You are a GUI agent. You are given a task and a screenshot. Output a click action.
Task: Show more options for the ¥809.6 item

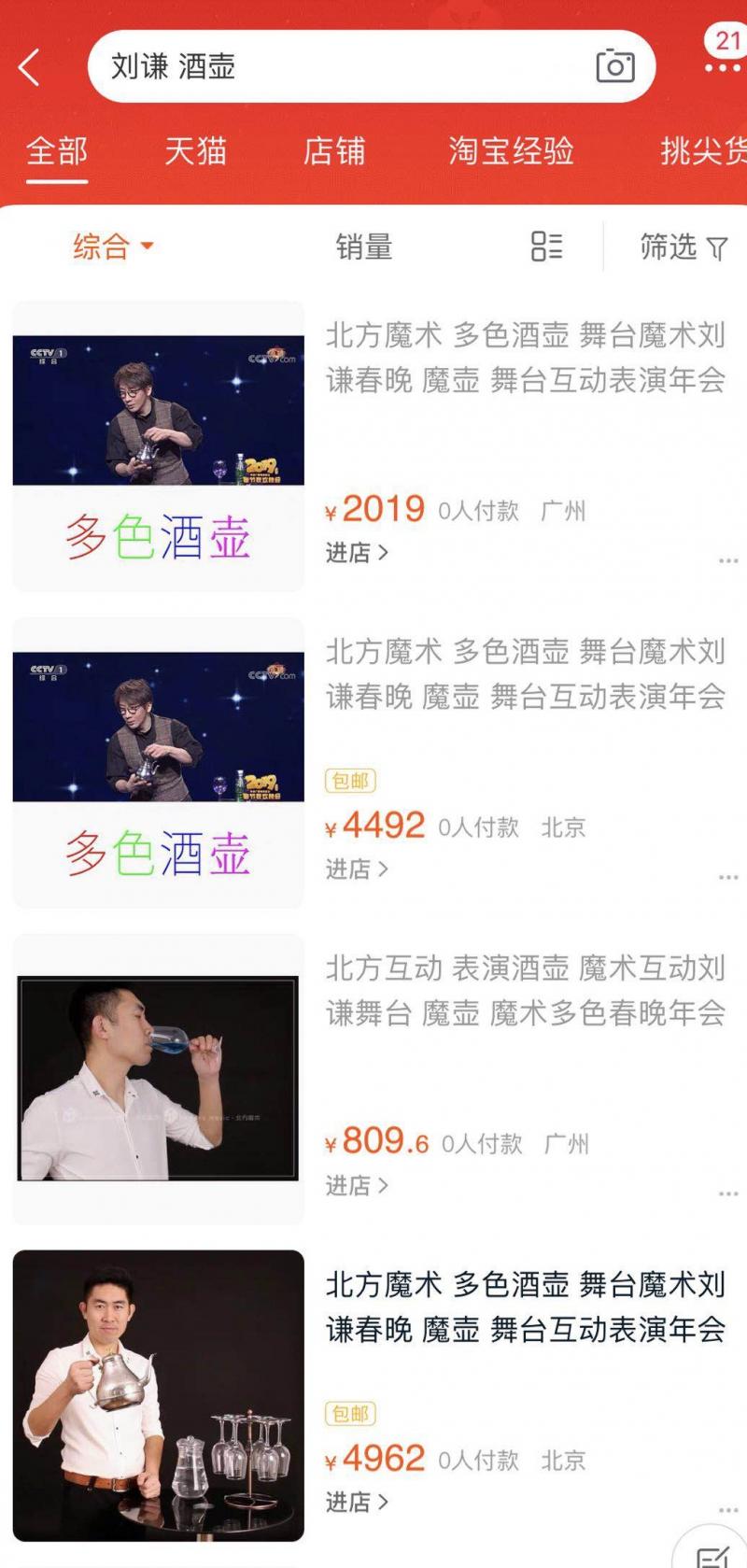tap(728, 1194)
